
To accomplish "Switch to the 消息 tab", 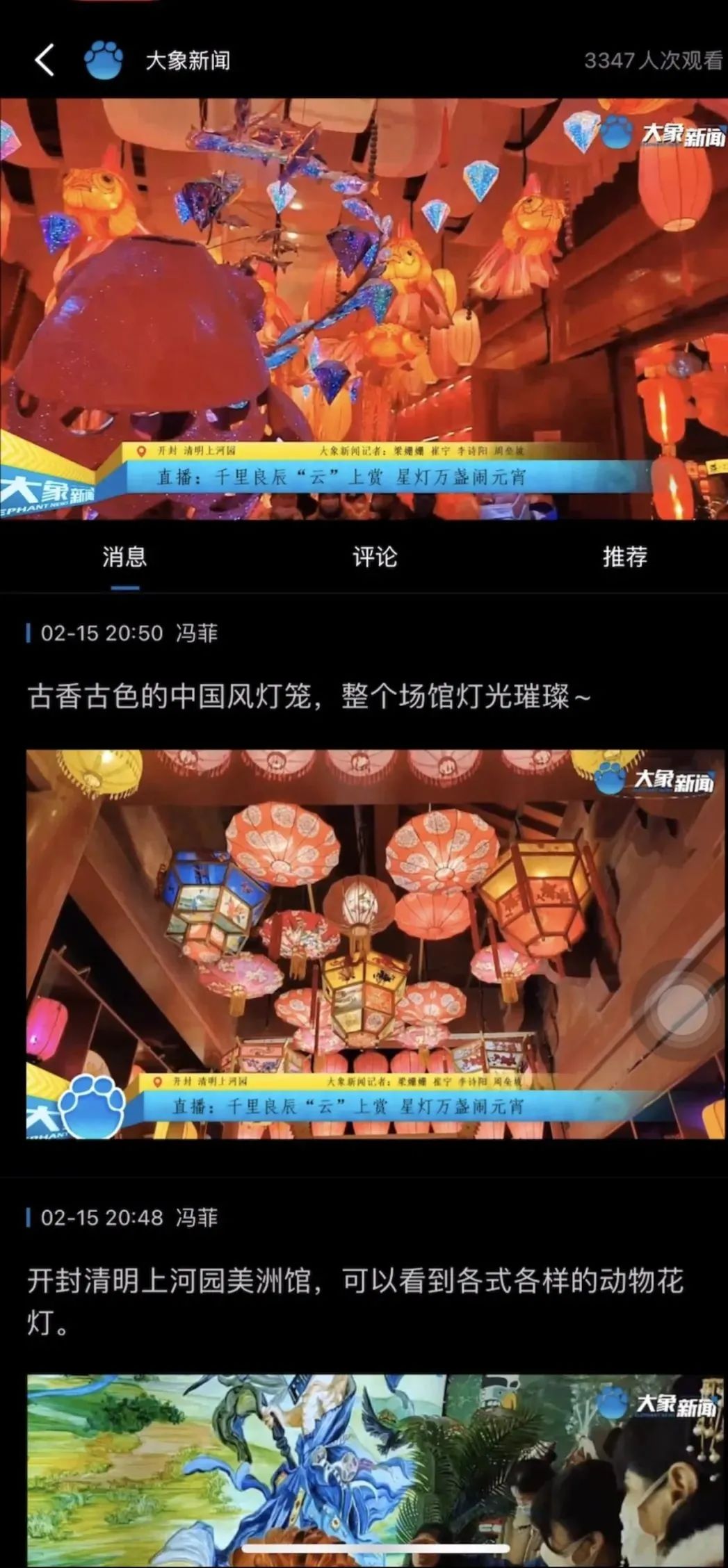I will 124,557.
